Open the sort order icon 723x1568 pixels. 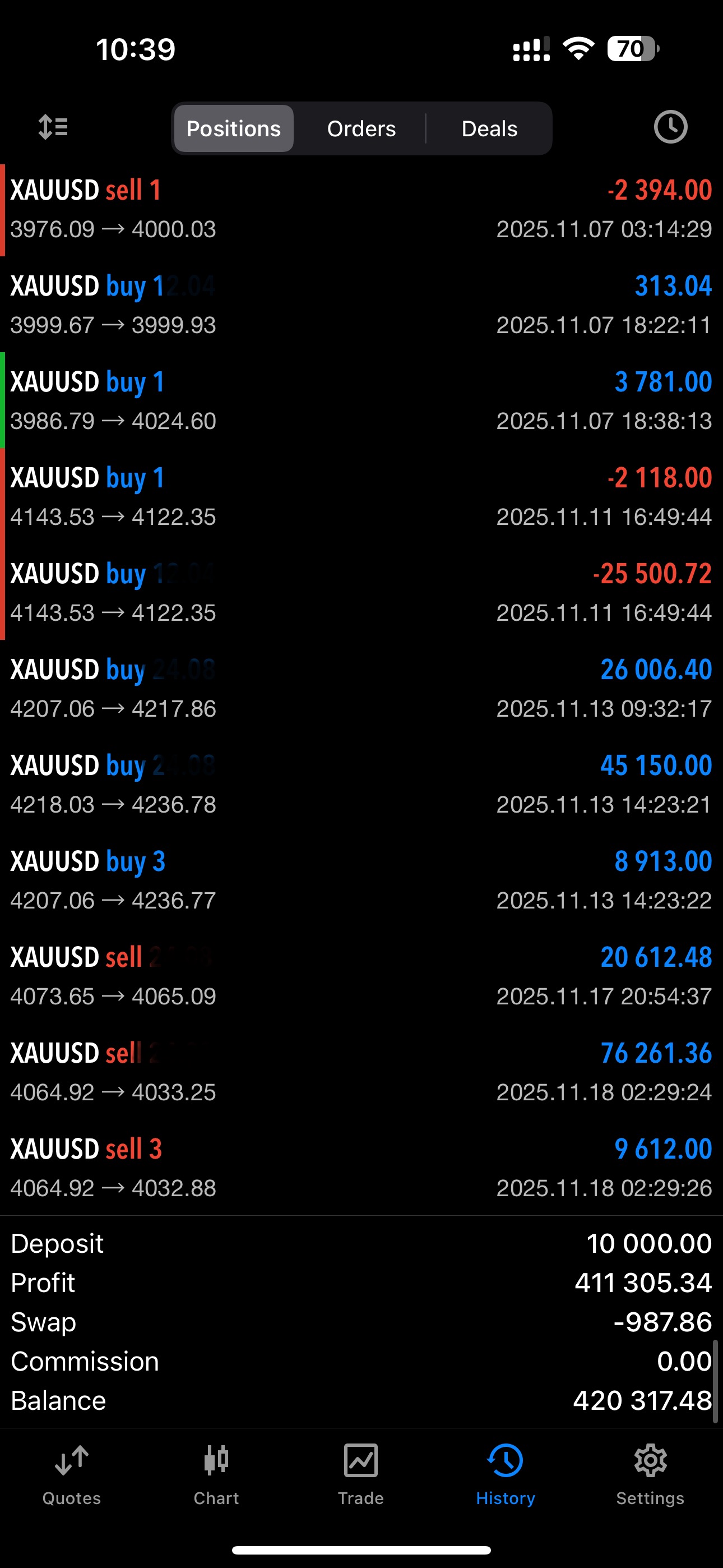[53, 128]
